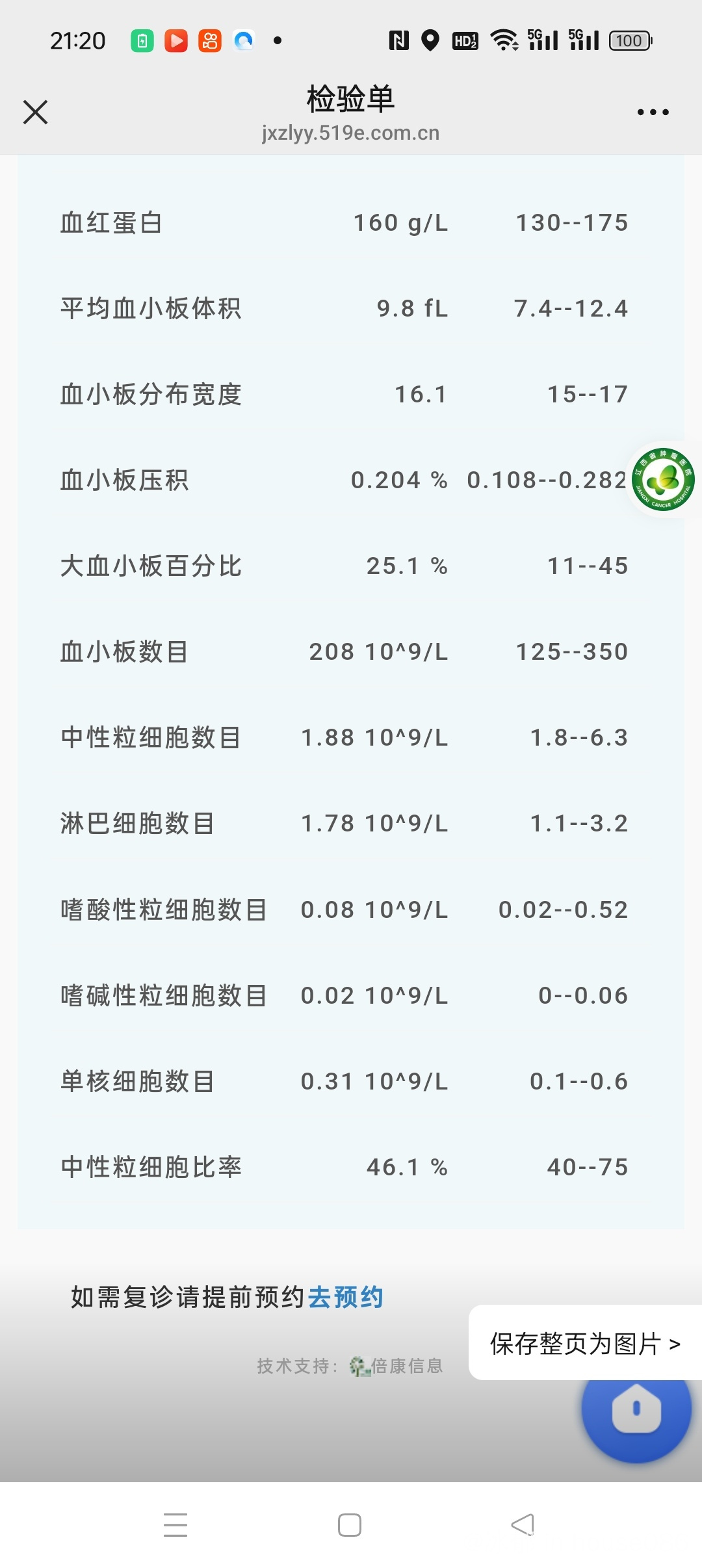Go back using the system navigation bar

(x=523, y=1524)
